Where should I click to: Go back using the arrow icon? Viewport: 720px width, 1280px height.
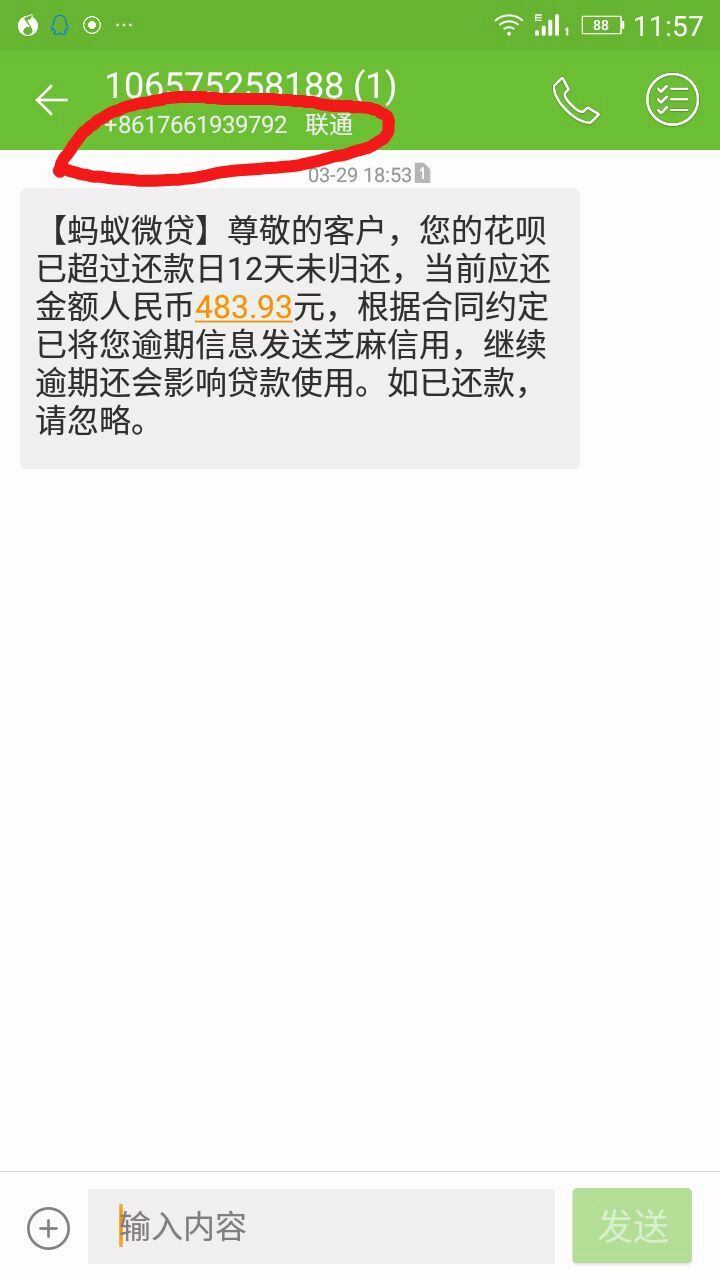click(x=51, y=100)
